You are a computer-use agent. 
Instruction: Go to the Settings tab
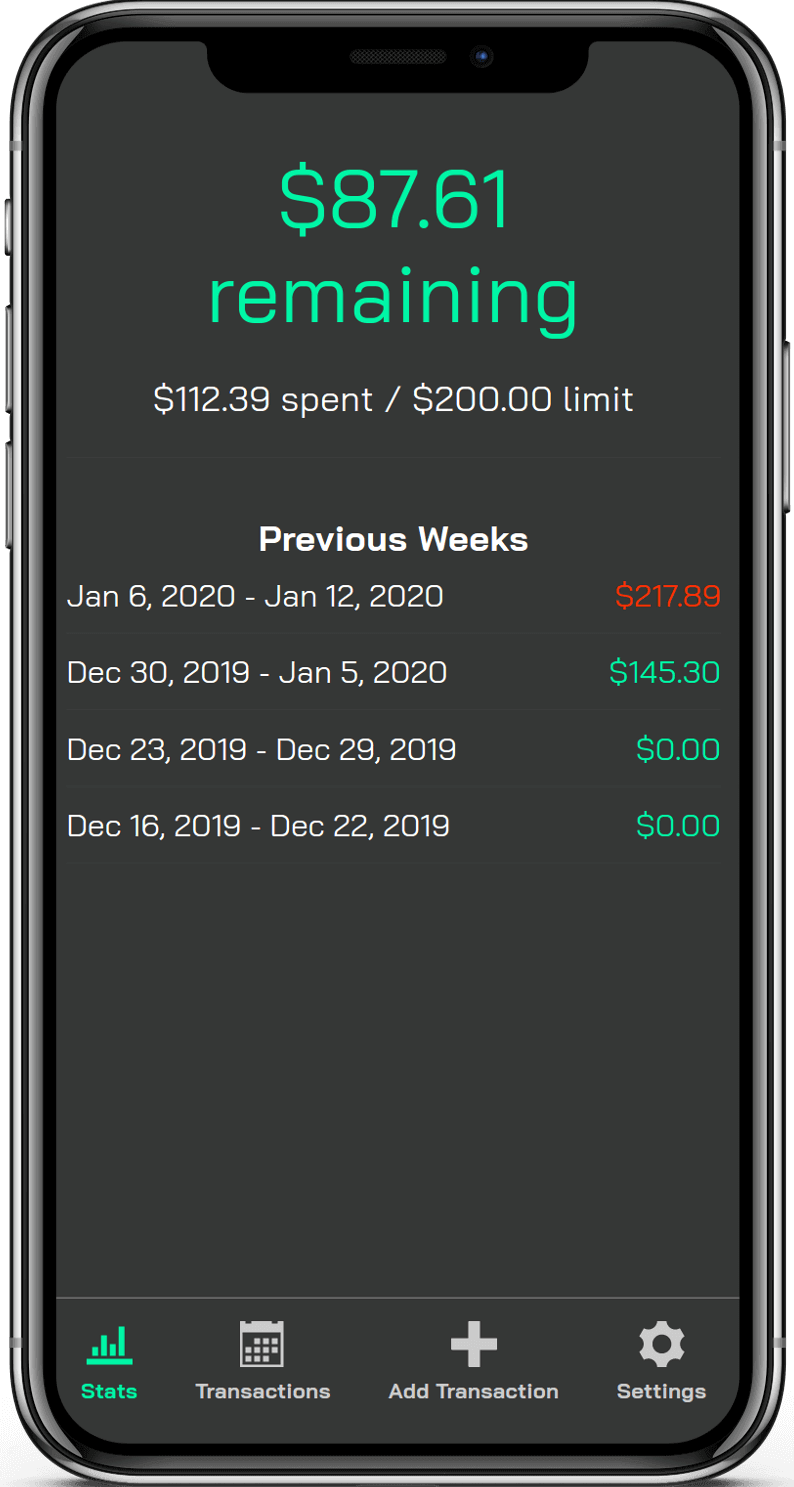[661, 1361]
